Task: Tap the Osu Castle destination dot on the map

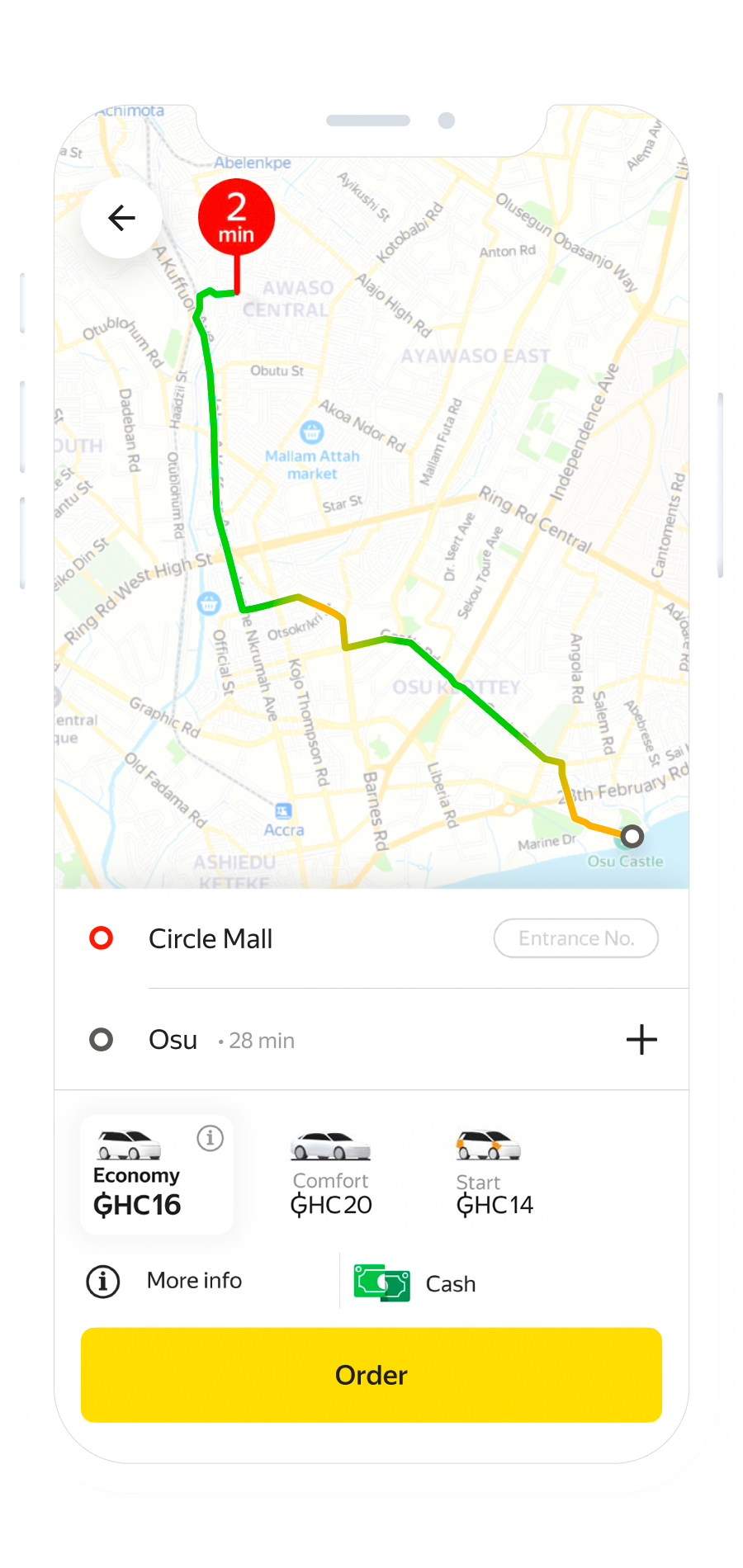Action: click(x=632, y=836)
